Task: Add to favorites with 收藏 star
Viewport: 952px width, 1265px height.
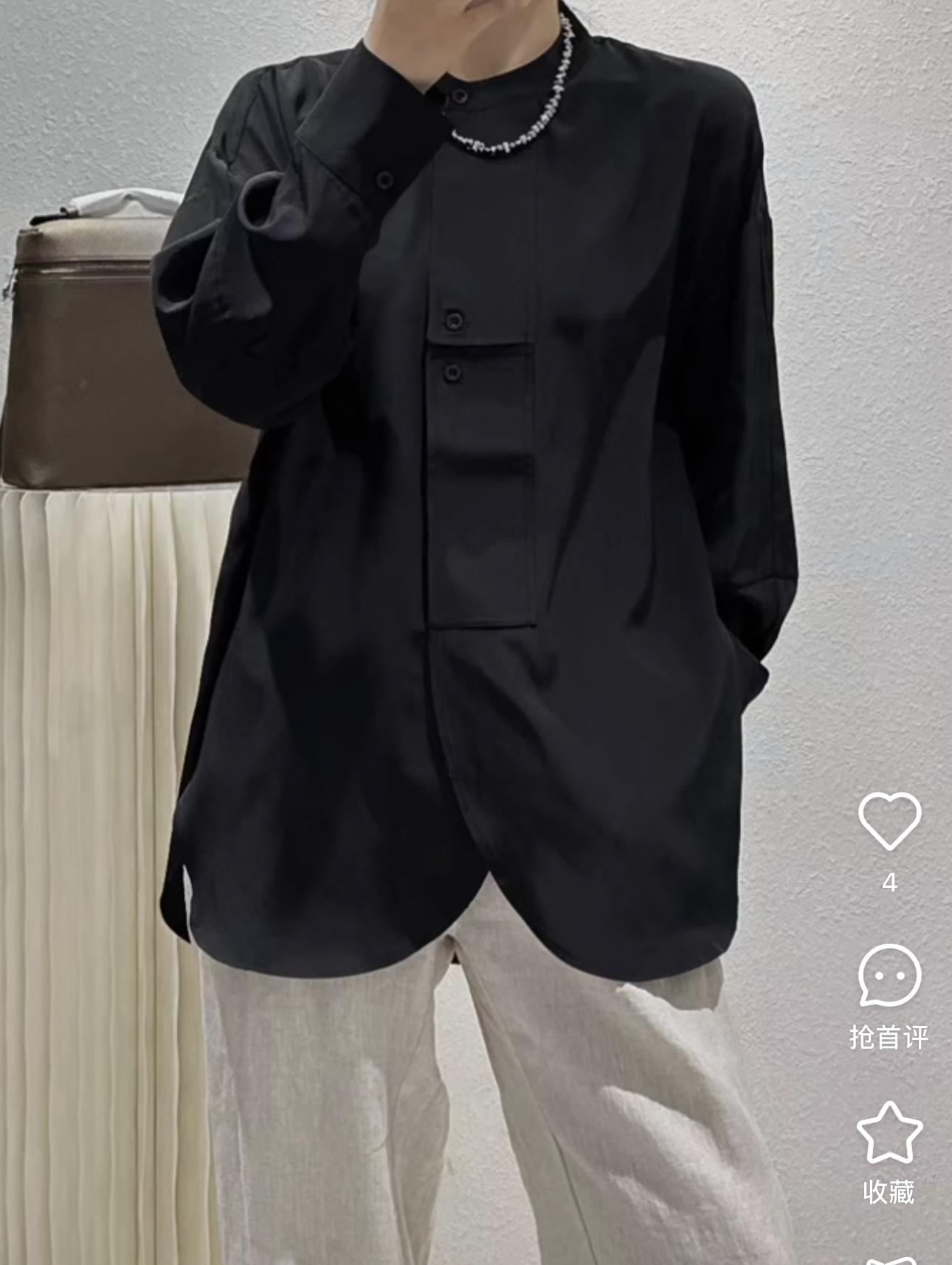Action: [889, 1134]
